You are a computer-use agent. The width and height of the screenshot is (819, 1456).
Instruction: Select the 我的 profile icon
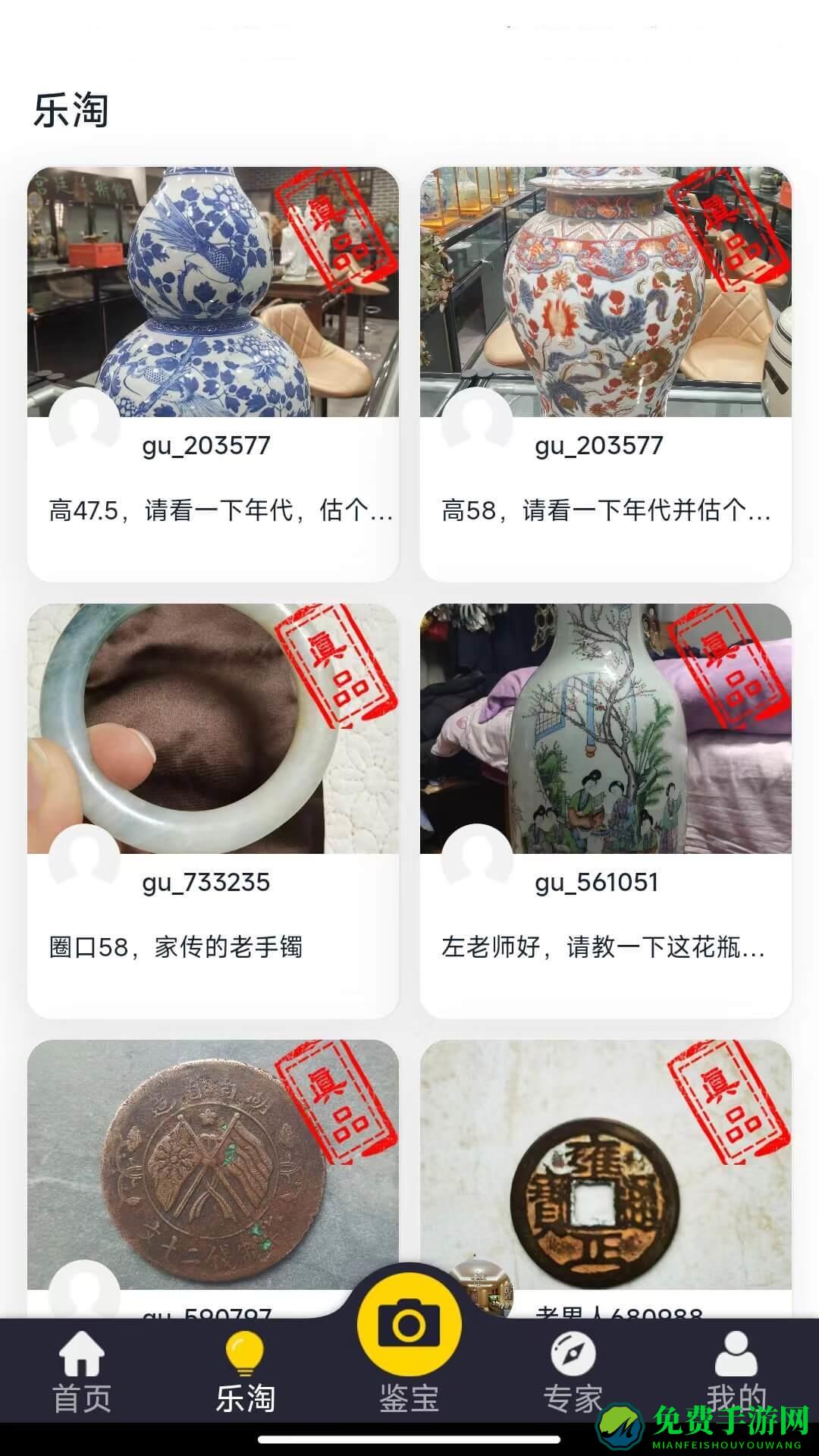pyautogui.click(x=735, y=1357)
